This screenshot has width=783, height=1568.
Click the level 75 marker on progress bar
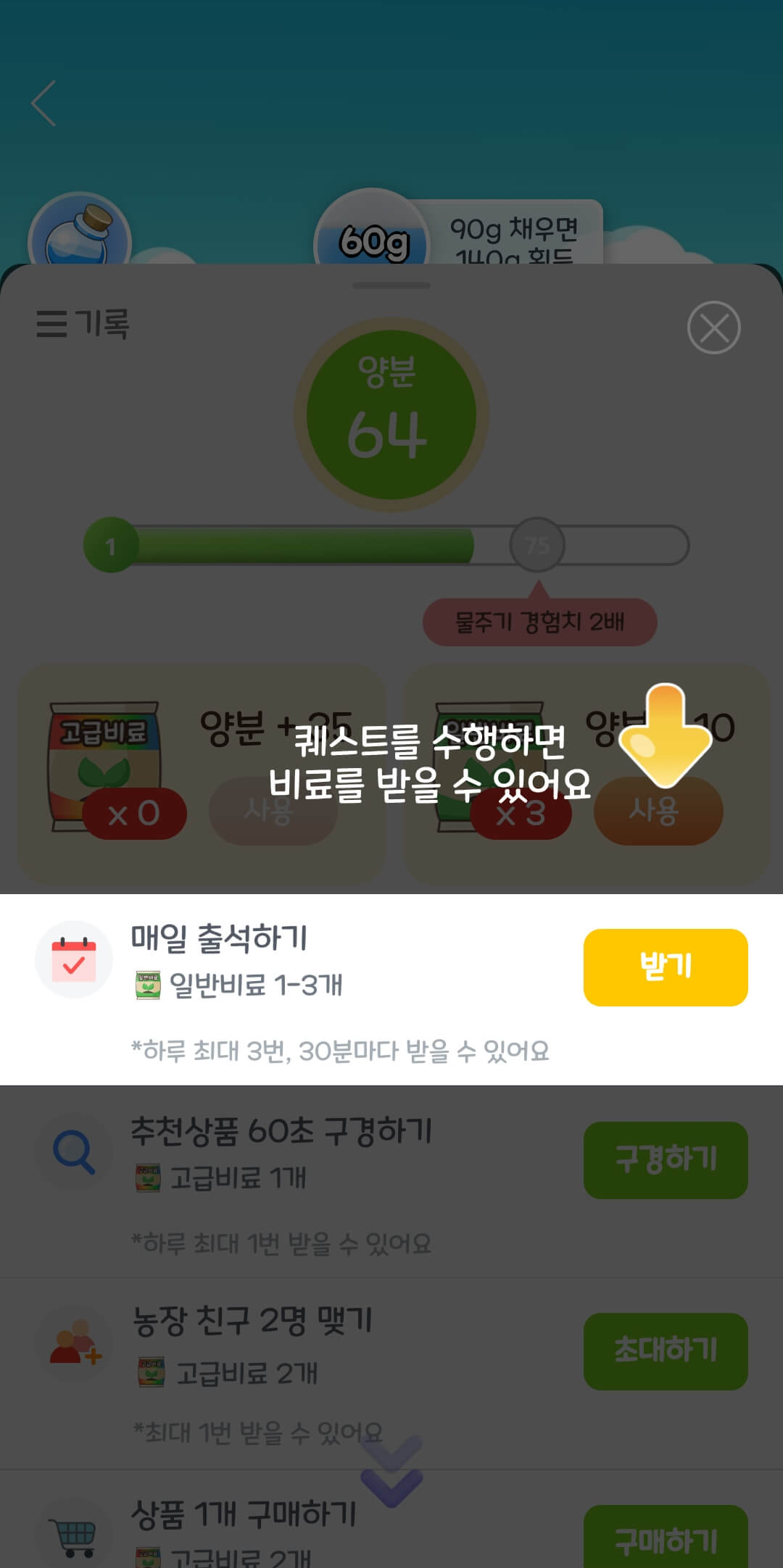(x=536, y=546)
